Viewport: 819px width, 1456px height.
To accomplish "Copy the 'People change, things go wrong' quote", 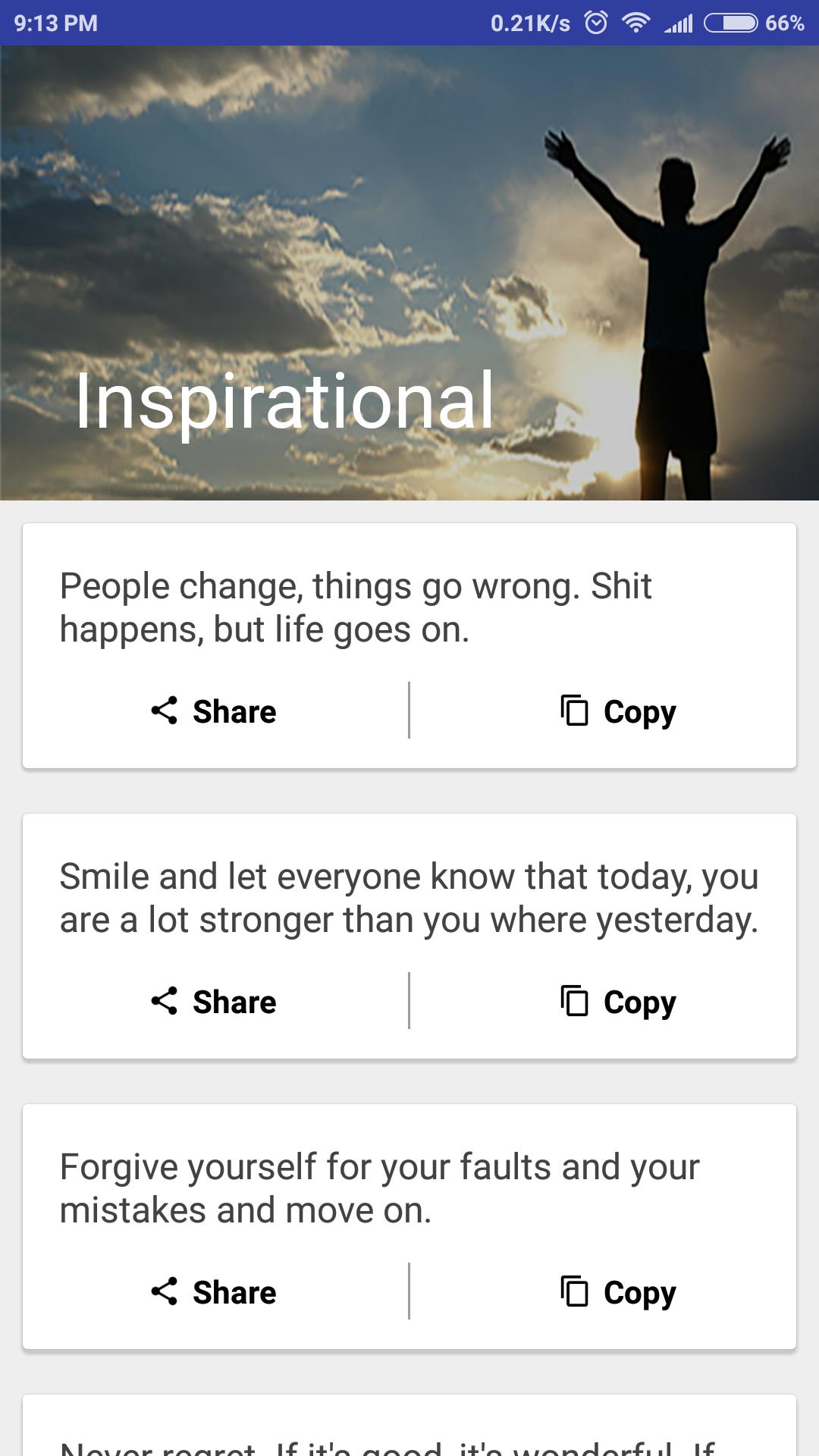I will [618, 711].
